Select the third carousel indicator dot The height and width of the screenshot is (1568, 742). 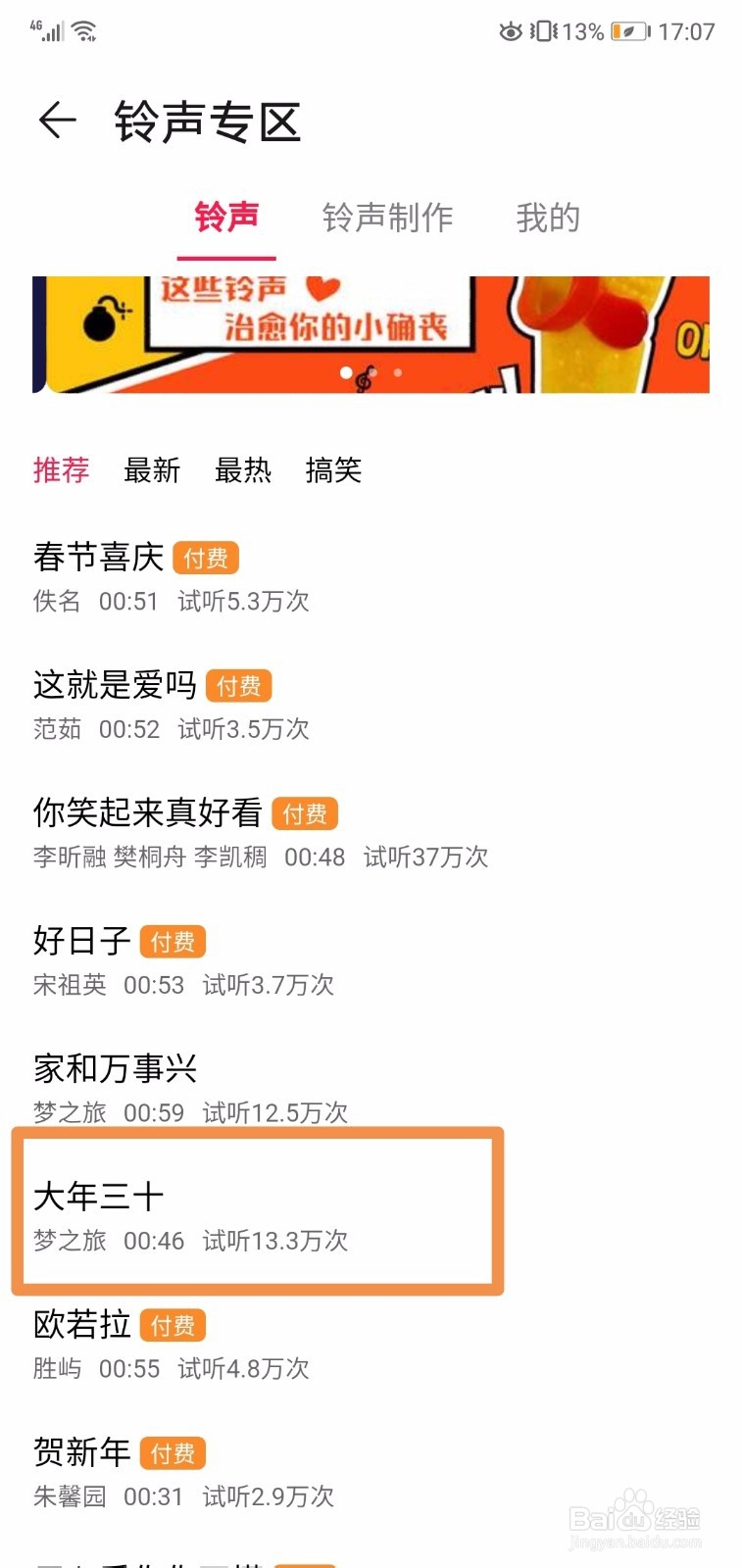pyautogui.click(x=397, y=372)
